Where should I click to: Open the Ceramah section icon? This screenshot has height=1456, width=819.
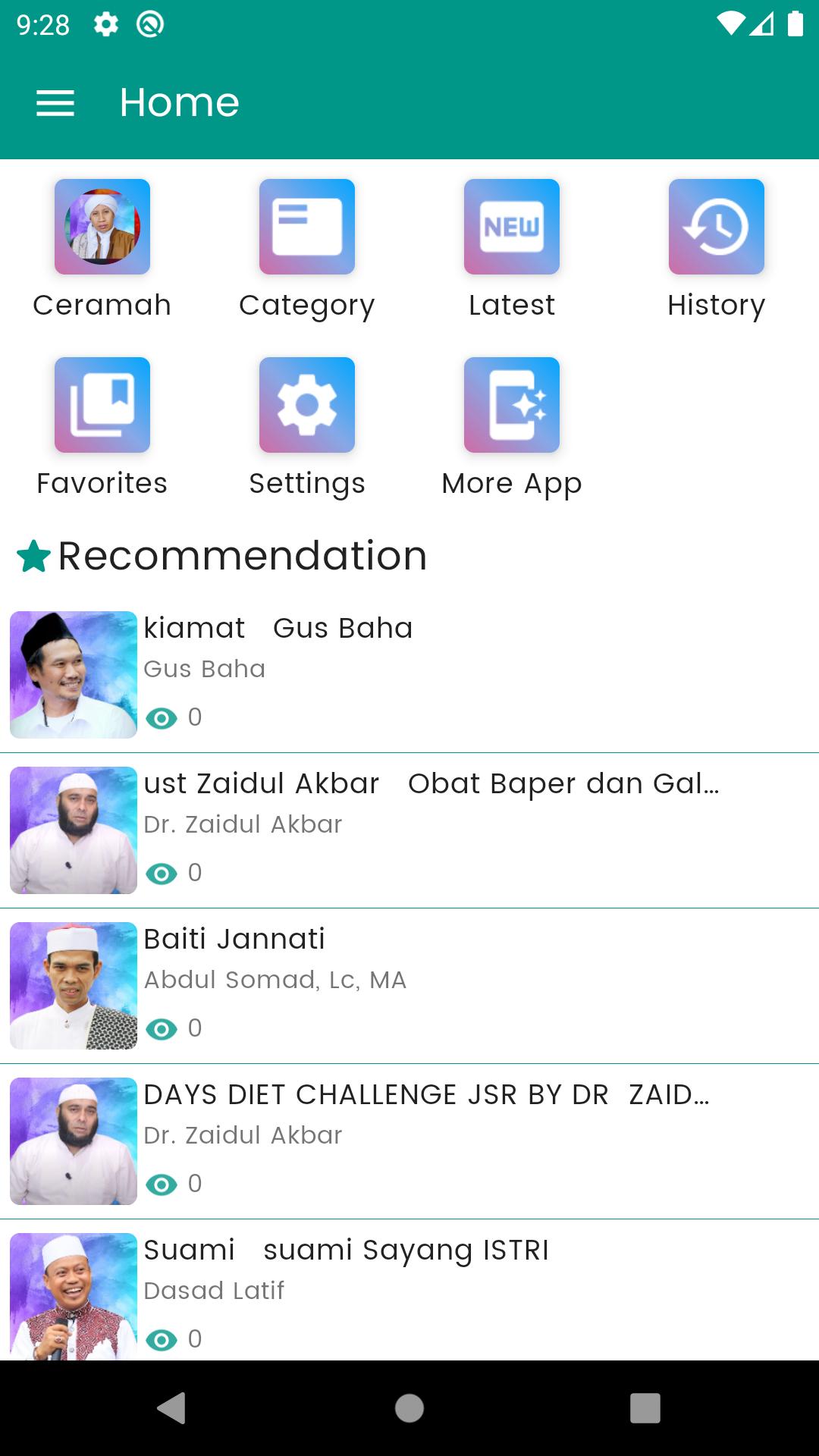102,226
